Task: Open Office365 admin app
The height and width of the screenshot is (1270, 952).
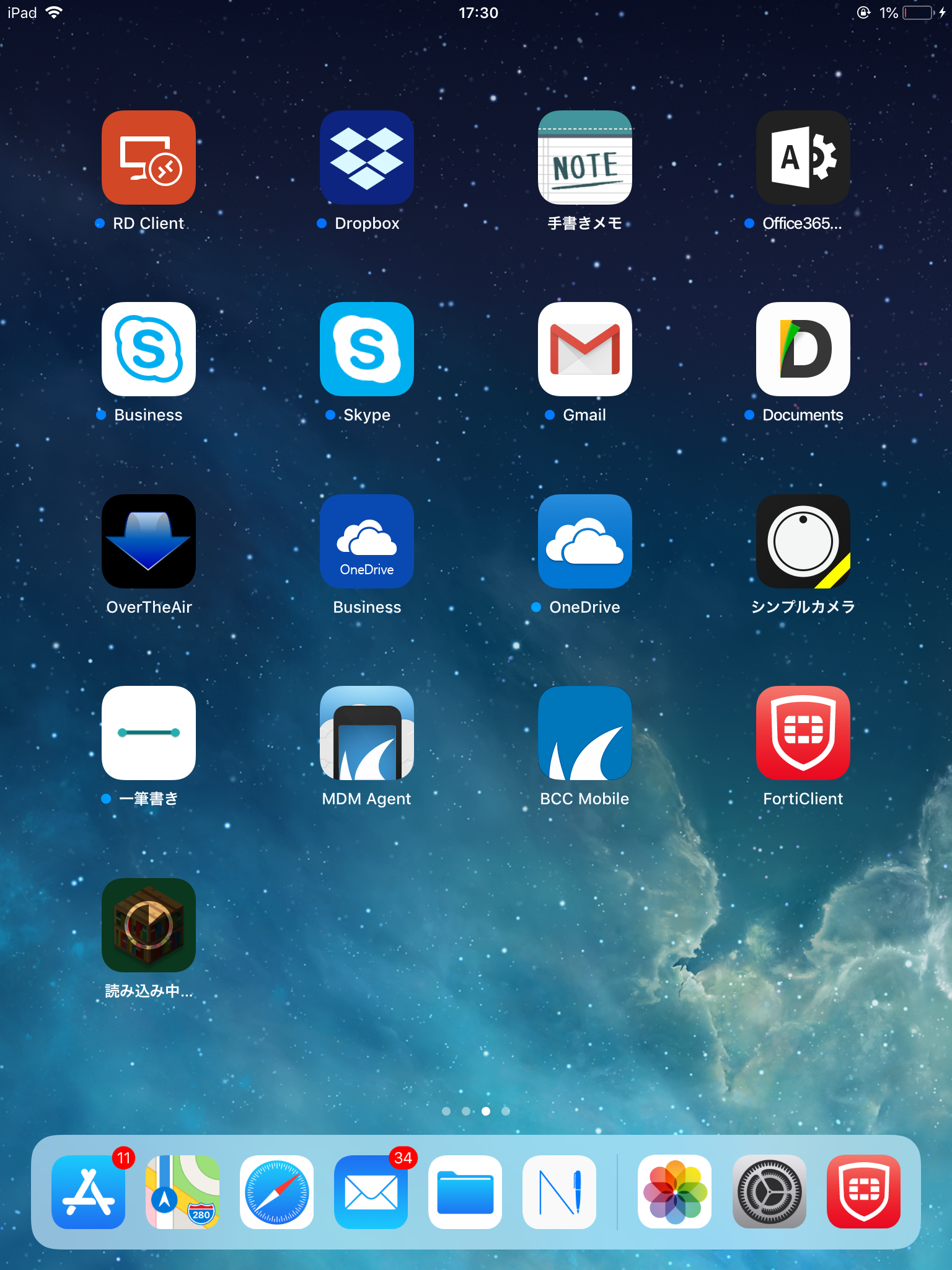Action: [803, 158]
